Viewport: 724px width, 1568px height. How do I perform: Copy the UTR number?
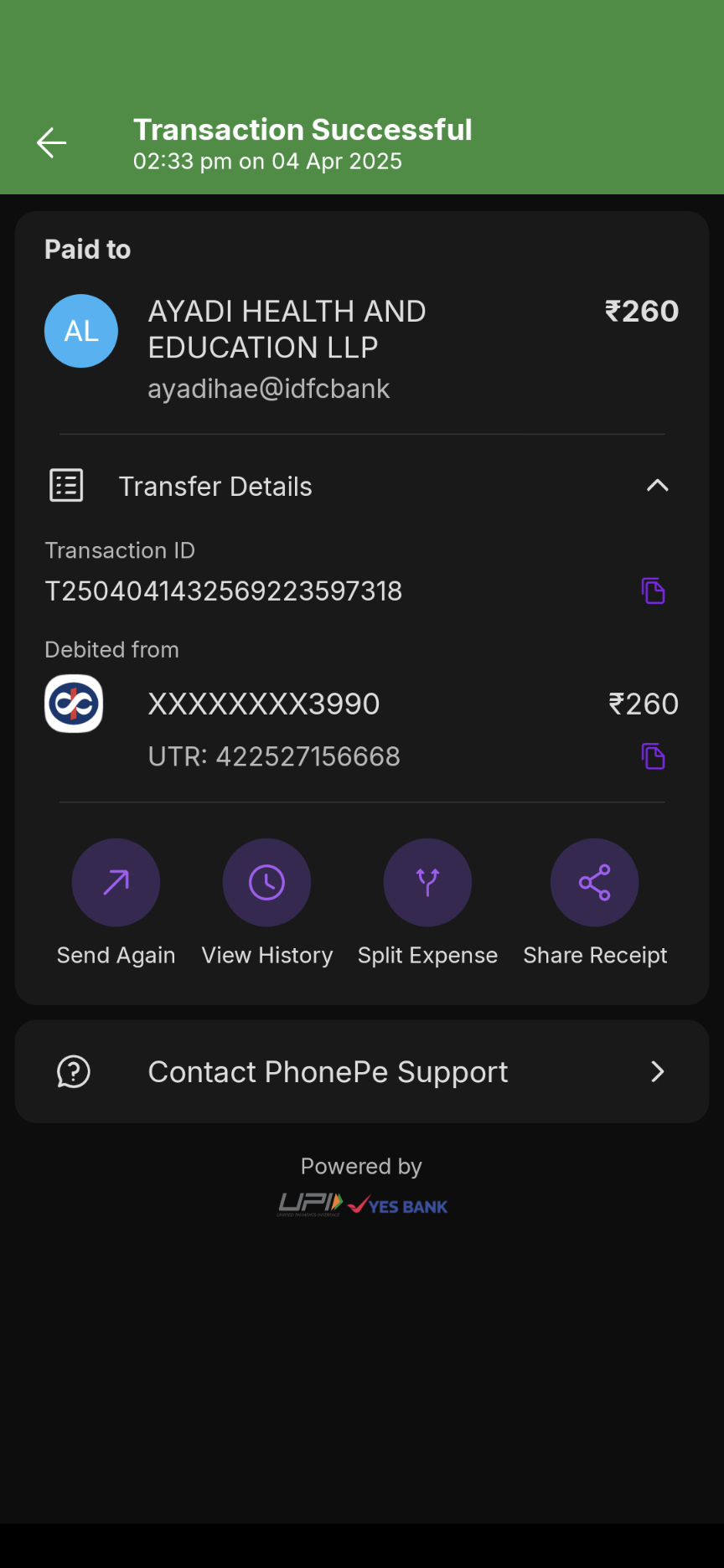pyautogui.click(x=653, y=756)
